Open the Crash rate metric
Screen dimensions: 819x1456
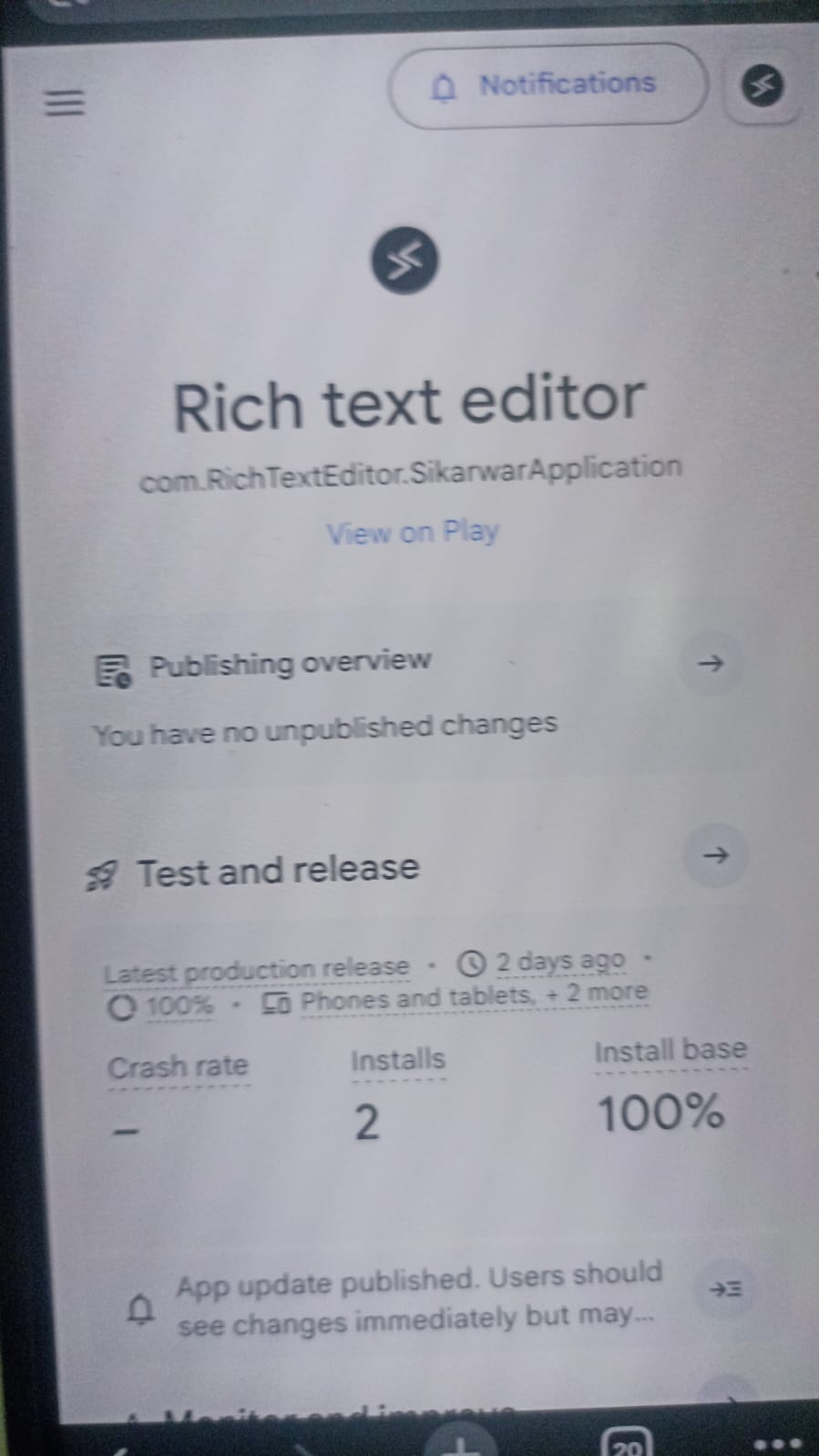(x=178, y=1067)
